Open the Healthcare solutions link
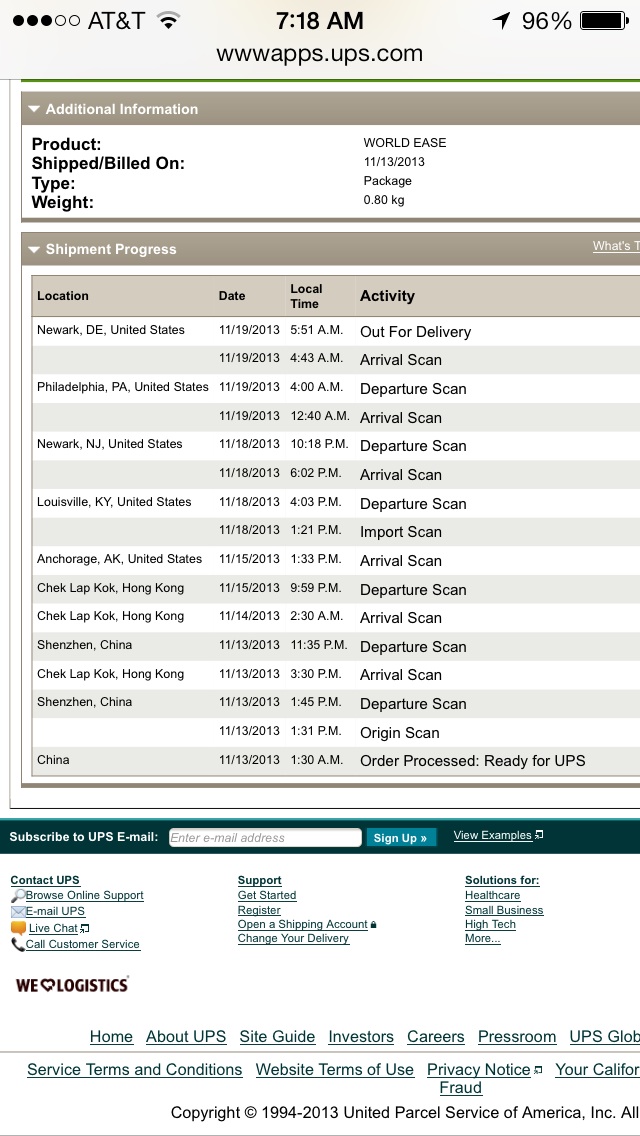640x1136 pixels. [x=492, y=895]
